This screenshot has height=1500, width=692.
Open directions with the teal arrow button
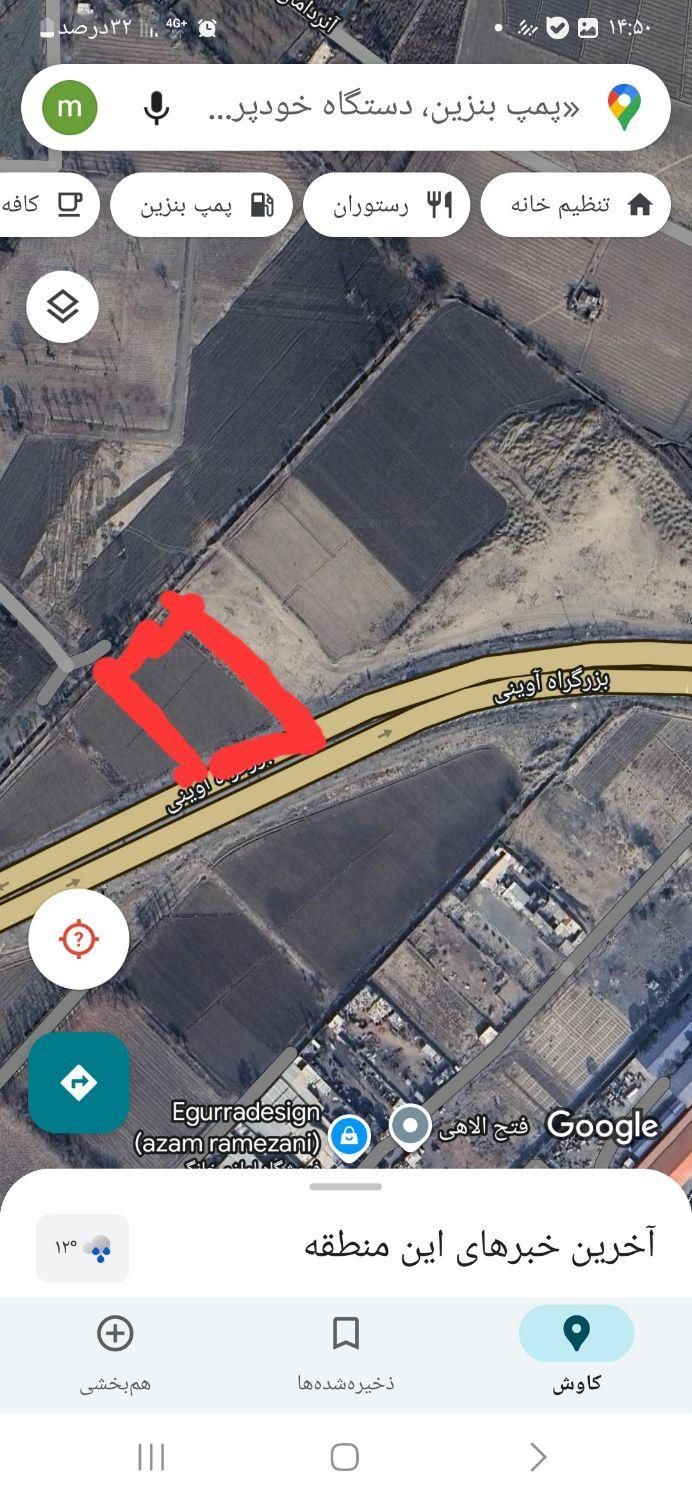coord(79,1082)
